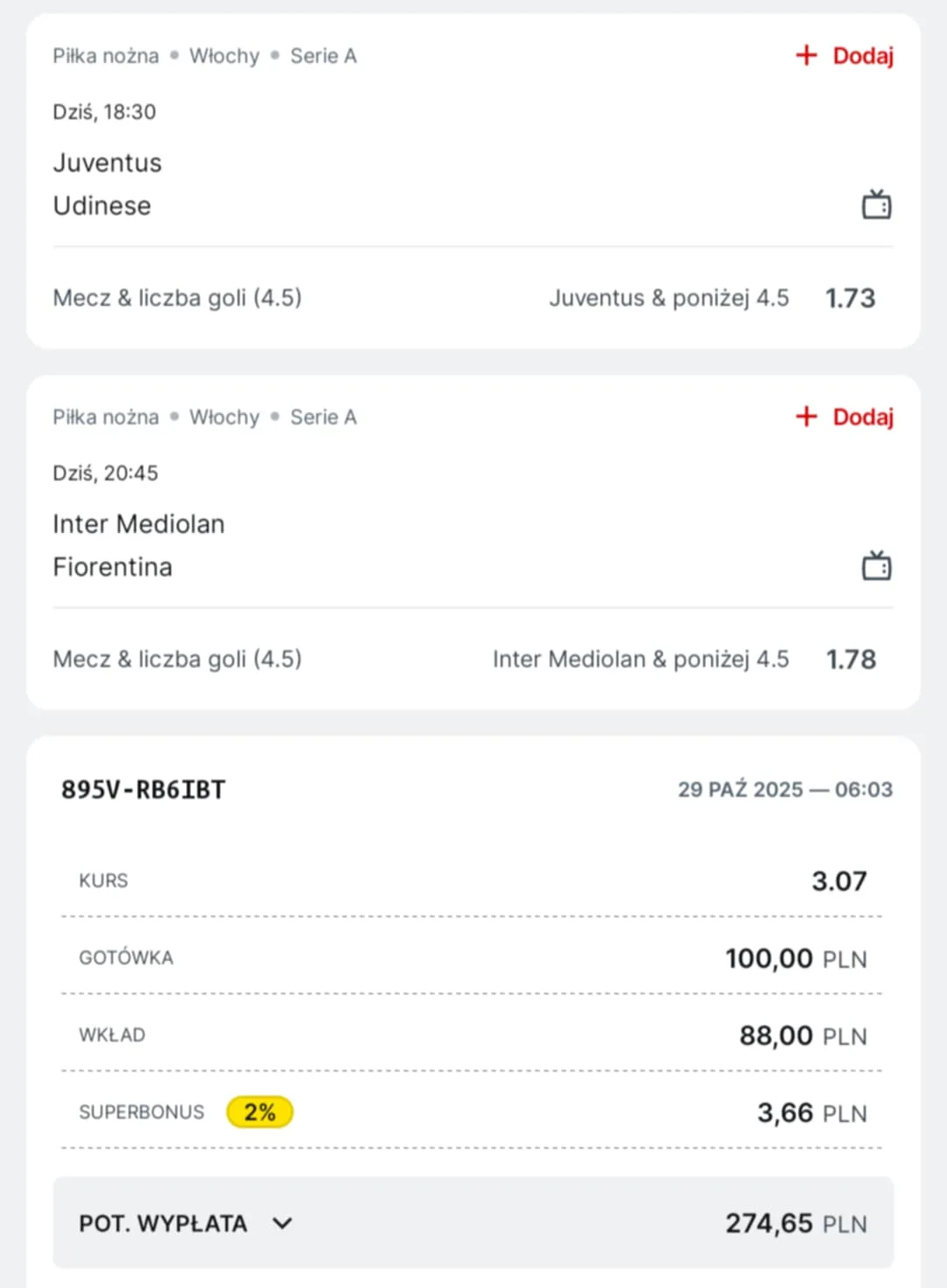
Task: Select odds 1.78 for Inter Mediolan & poniżej 4.5
Action: pos(851,658)
